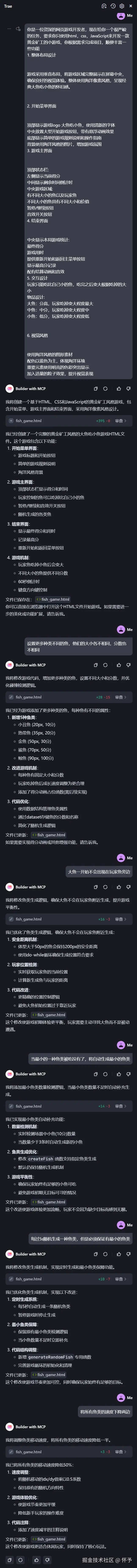Close the Trae chat panel
Screen dimensions: 137x1568
[x=131, y=6]
